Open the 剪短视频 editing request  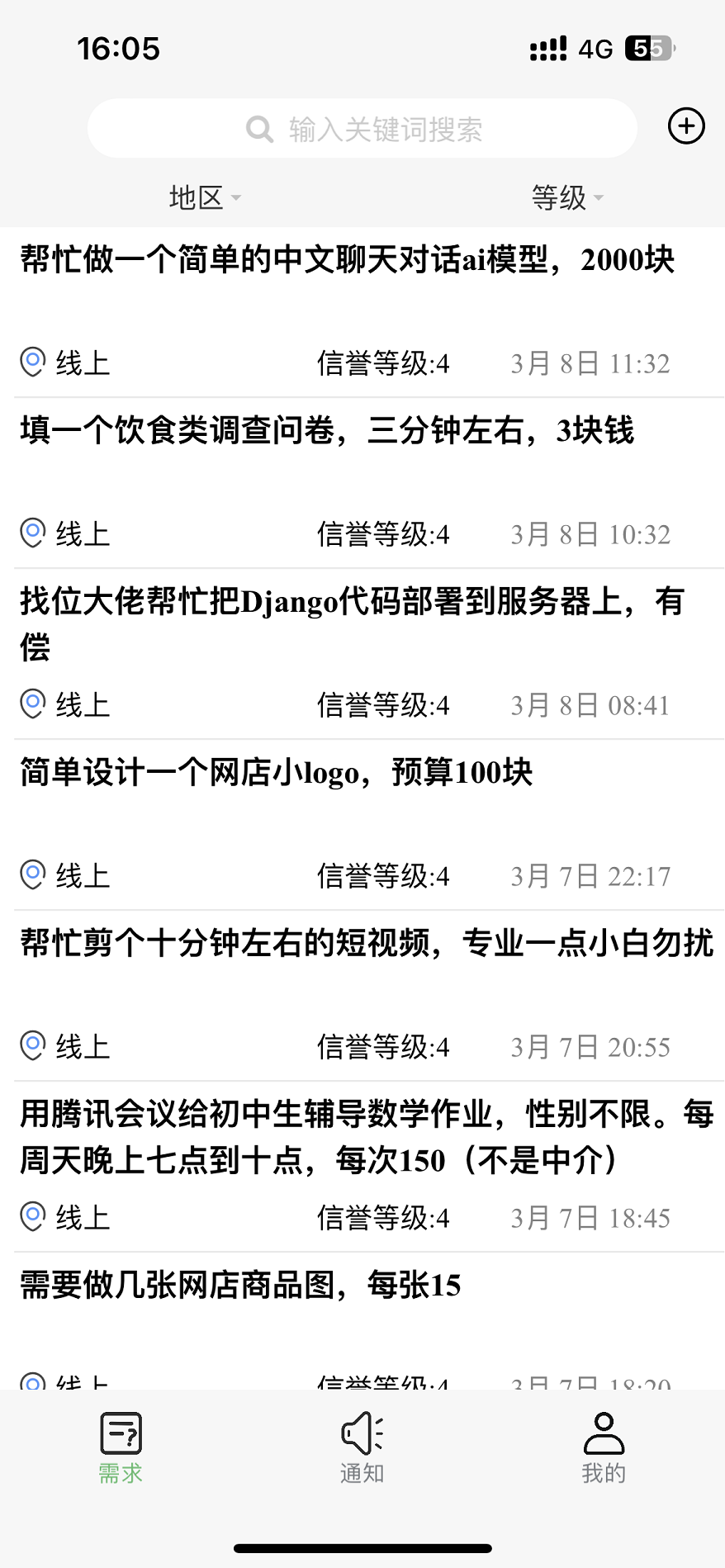pos(366,944)
